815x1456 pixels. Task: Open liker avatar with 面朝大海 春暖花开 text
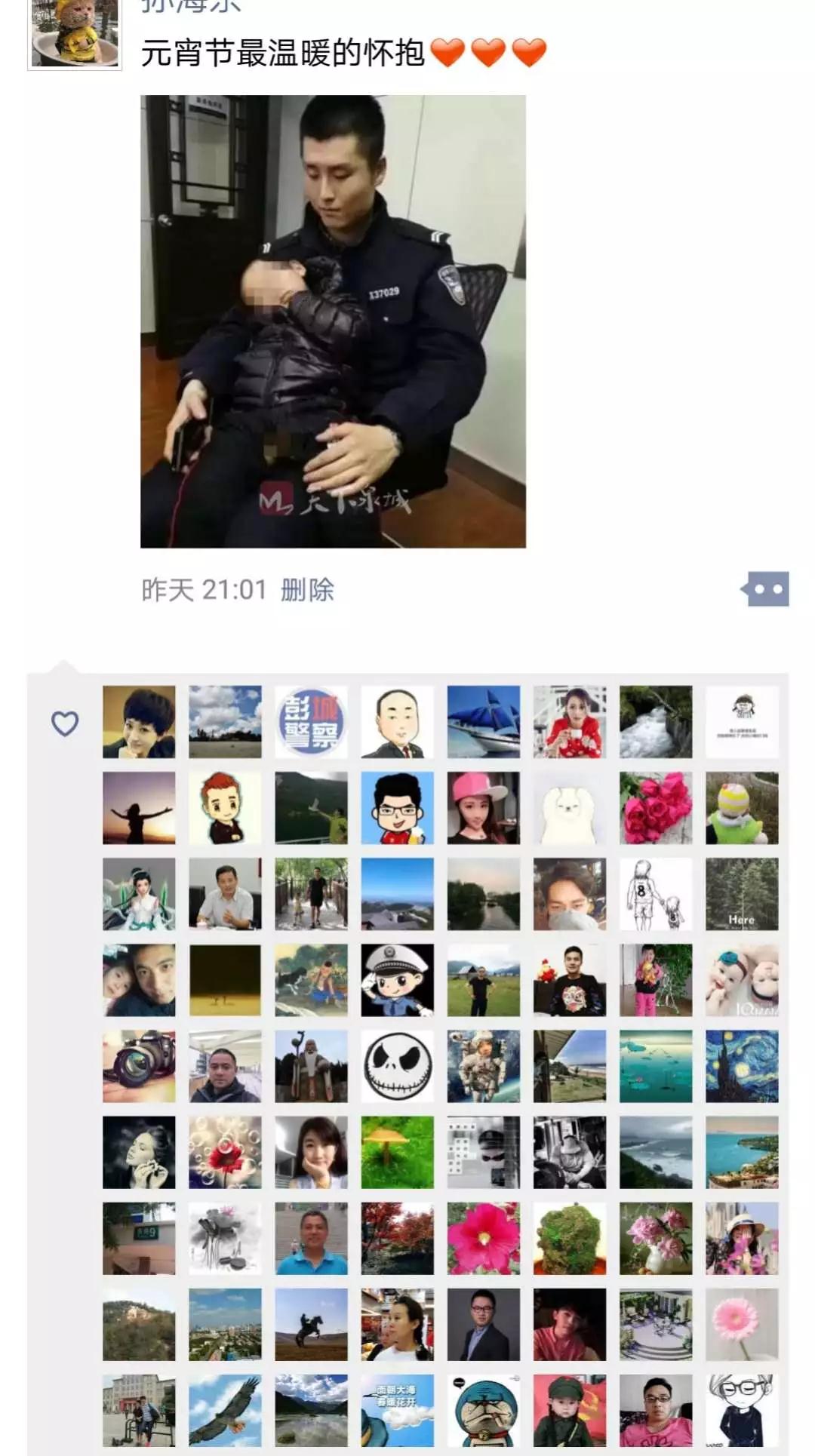(x=397, y=1410)
